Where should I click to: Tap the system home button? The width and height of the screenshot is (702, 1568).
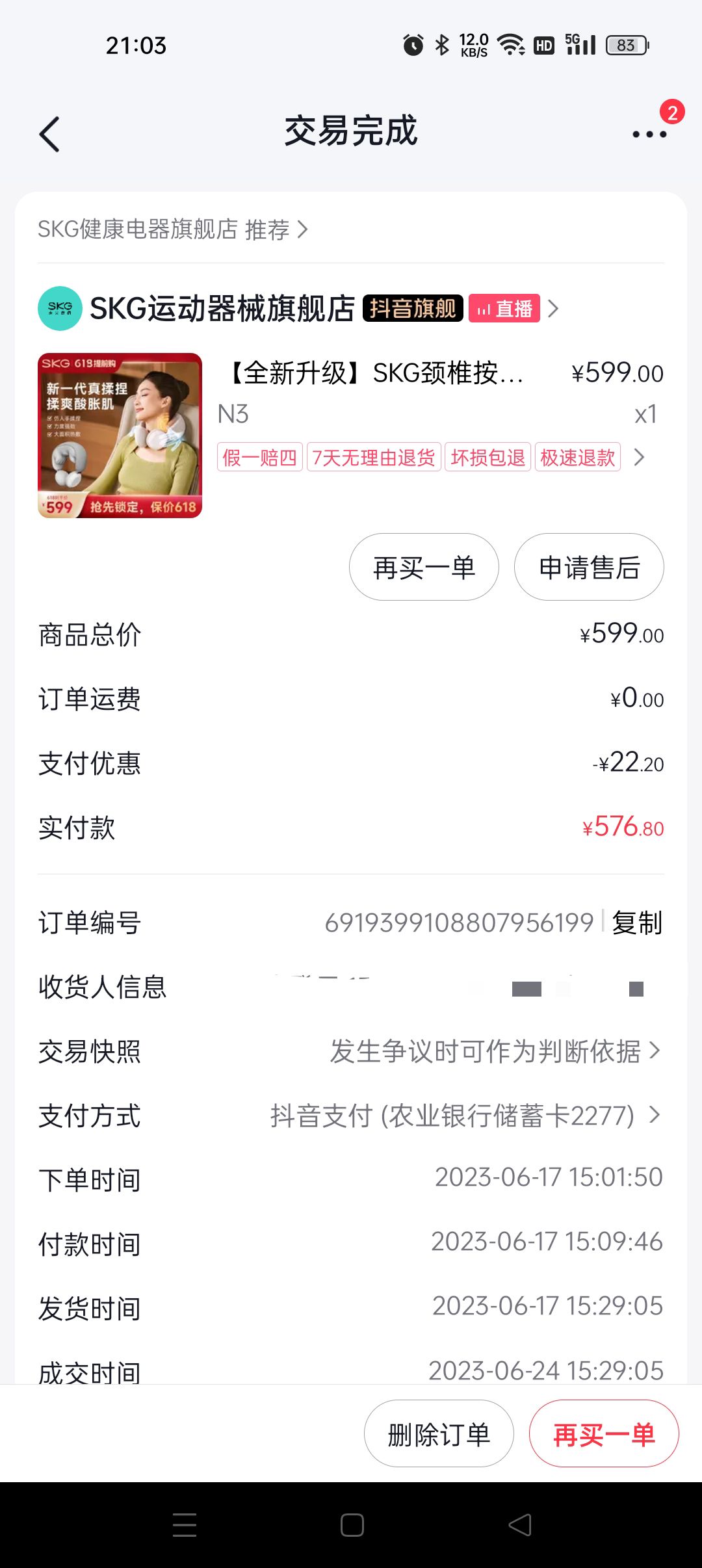coord(352,1524)
